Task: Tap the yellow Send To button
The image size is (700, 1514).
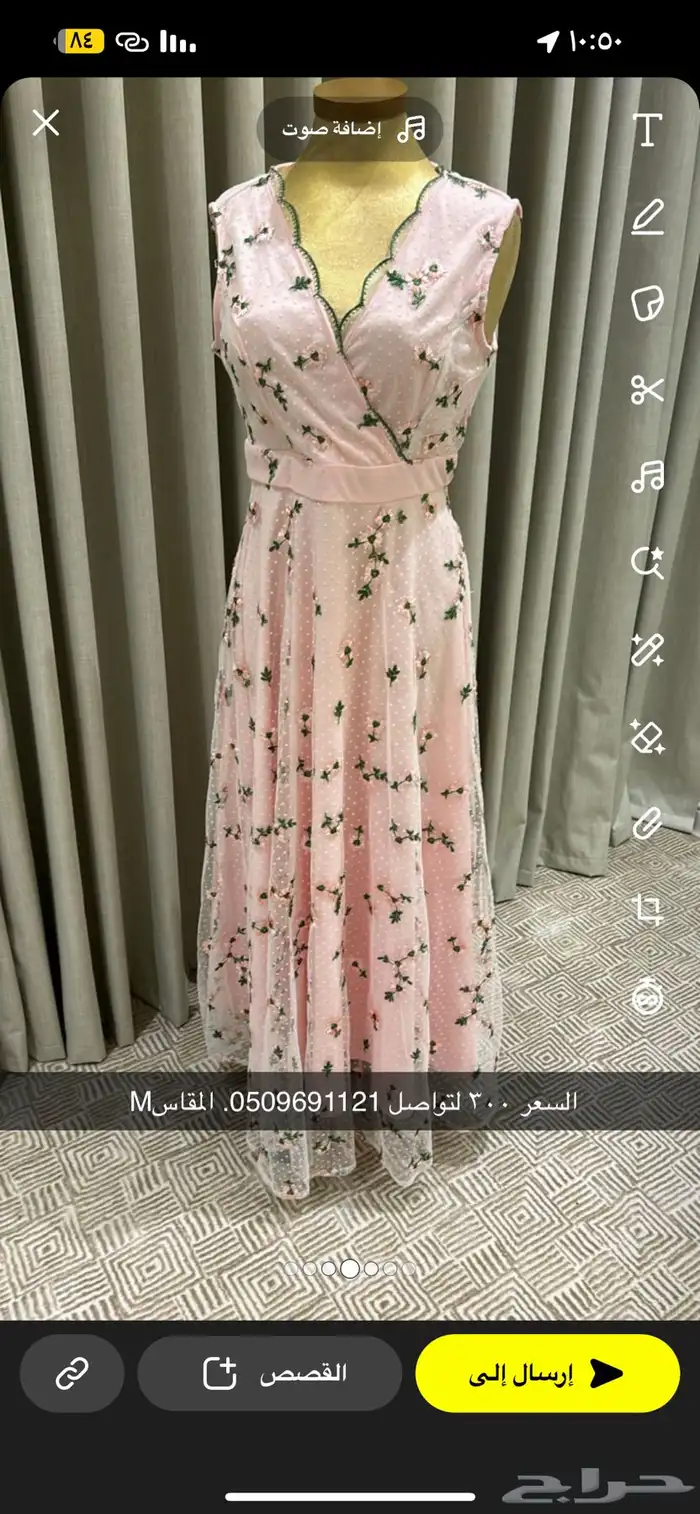Action: [547, 1374]
